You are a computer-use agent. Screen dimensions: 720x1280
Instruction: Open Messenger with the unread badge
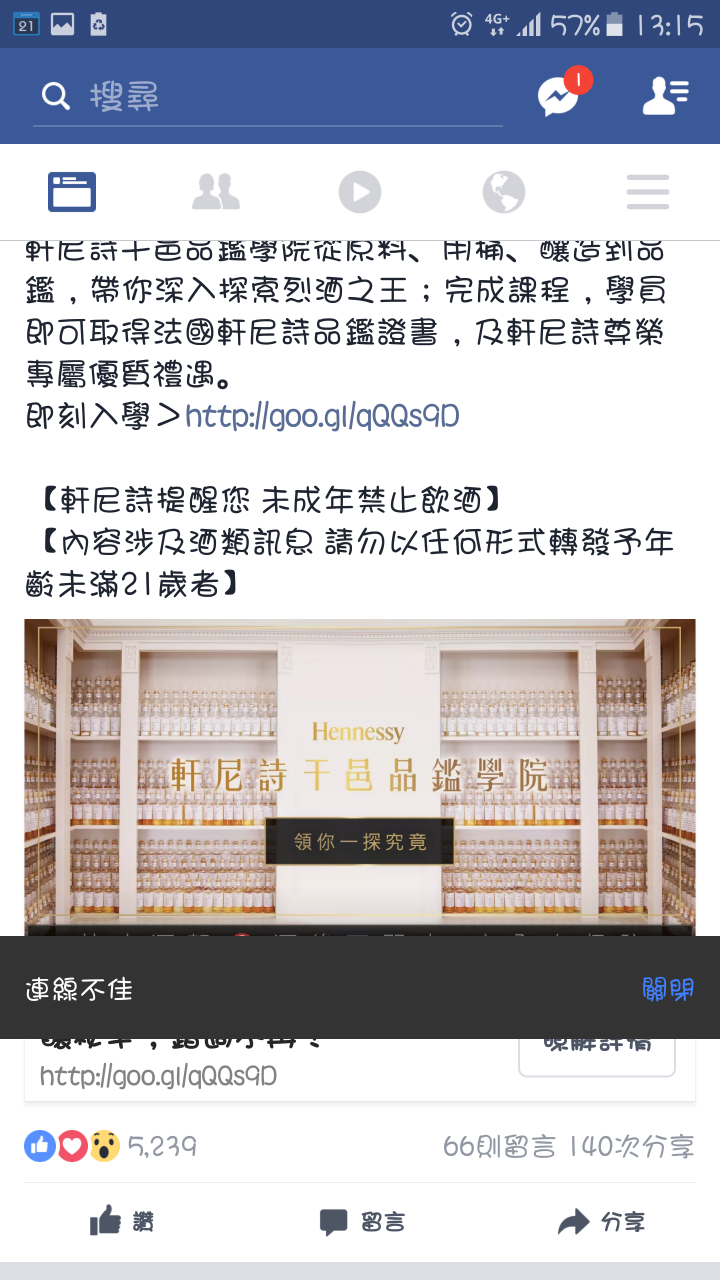coord(558,96)
